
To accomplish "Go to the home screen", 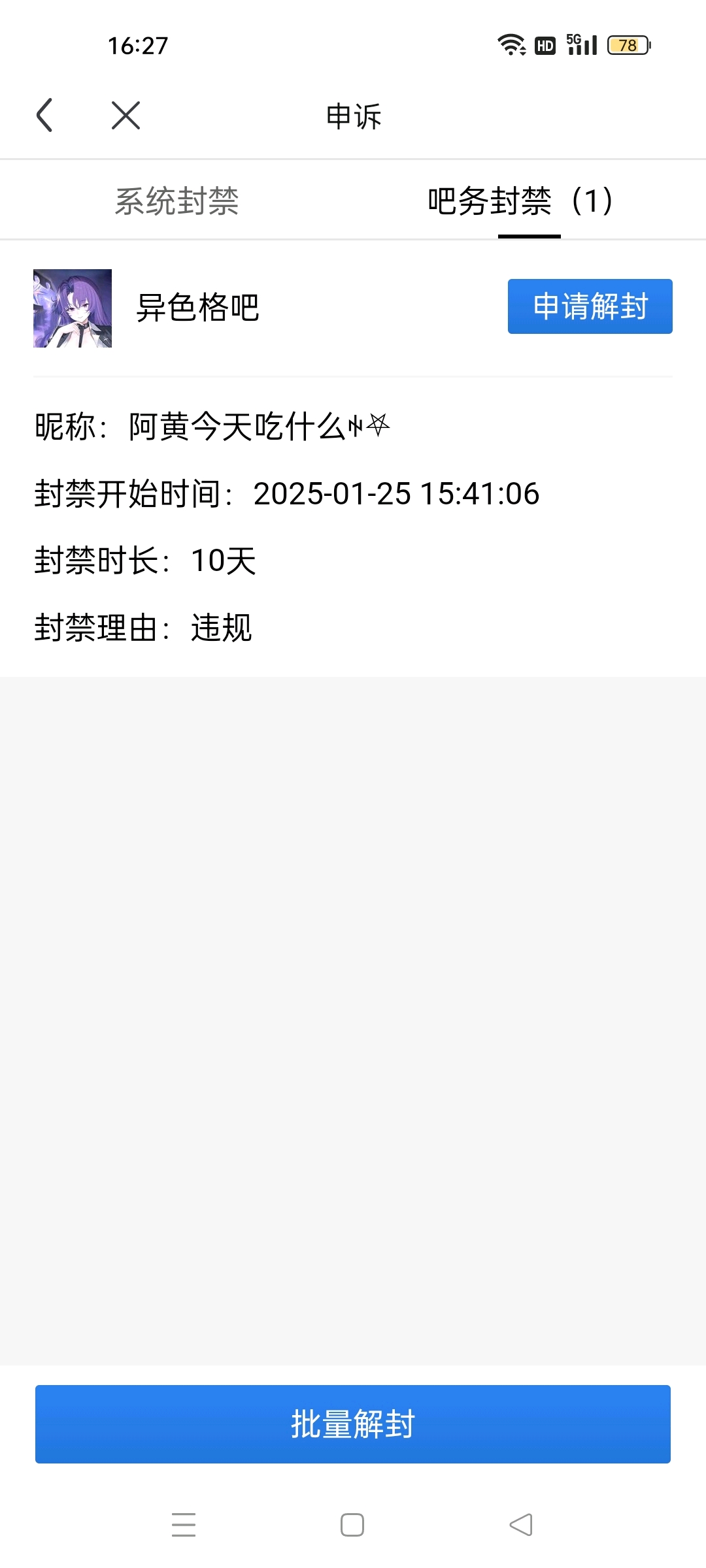I will [352, 1525].
